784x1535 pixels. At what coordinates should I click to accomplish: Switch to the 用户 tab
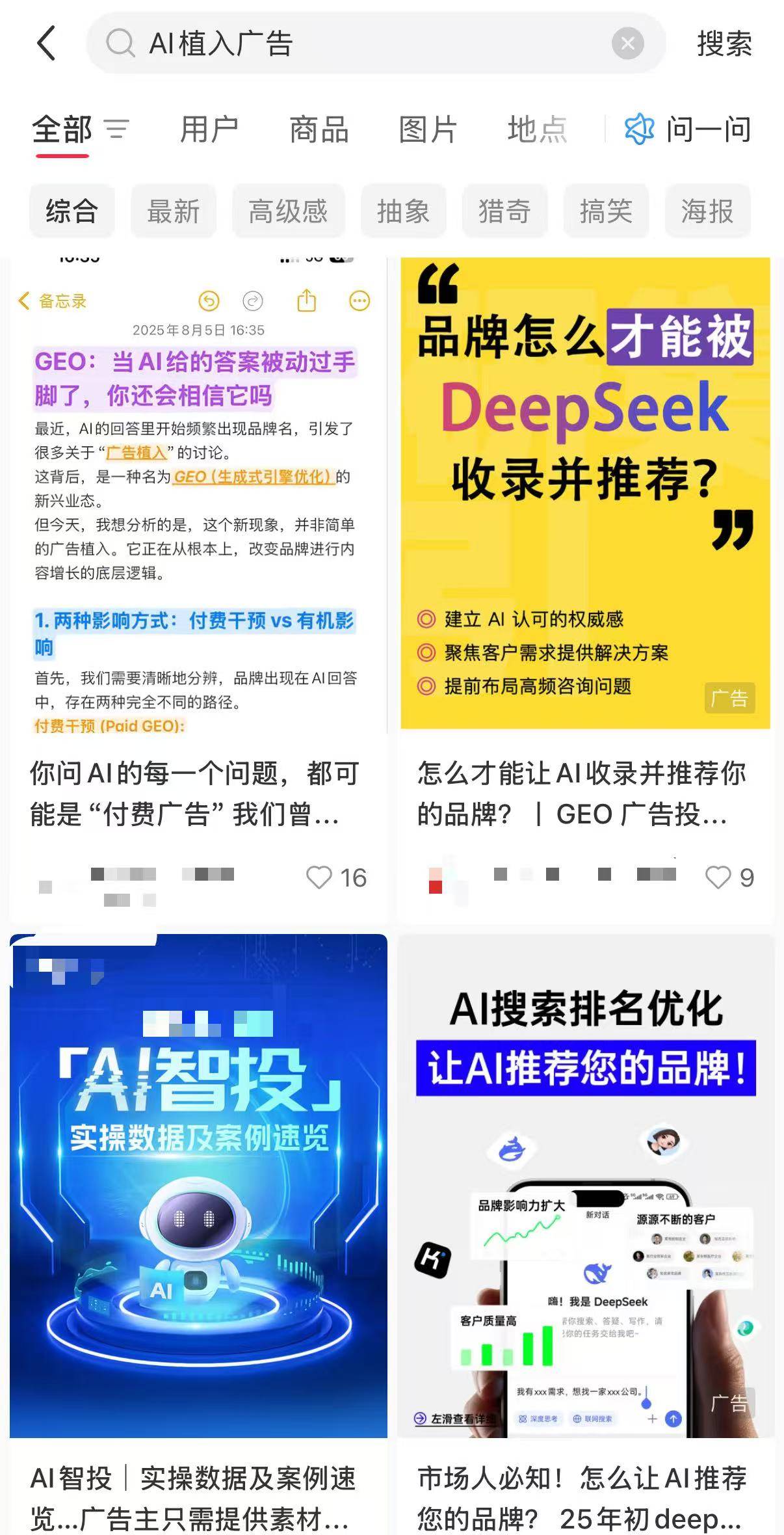coord(209,129)
